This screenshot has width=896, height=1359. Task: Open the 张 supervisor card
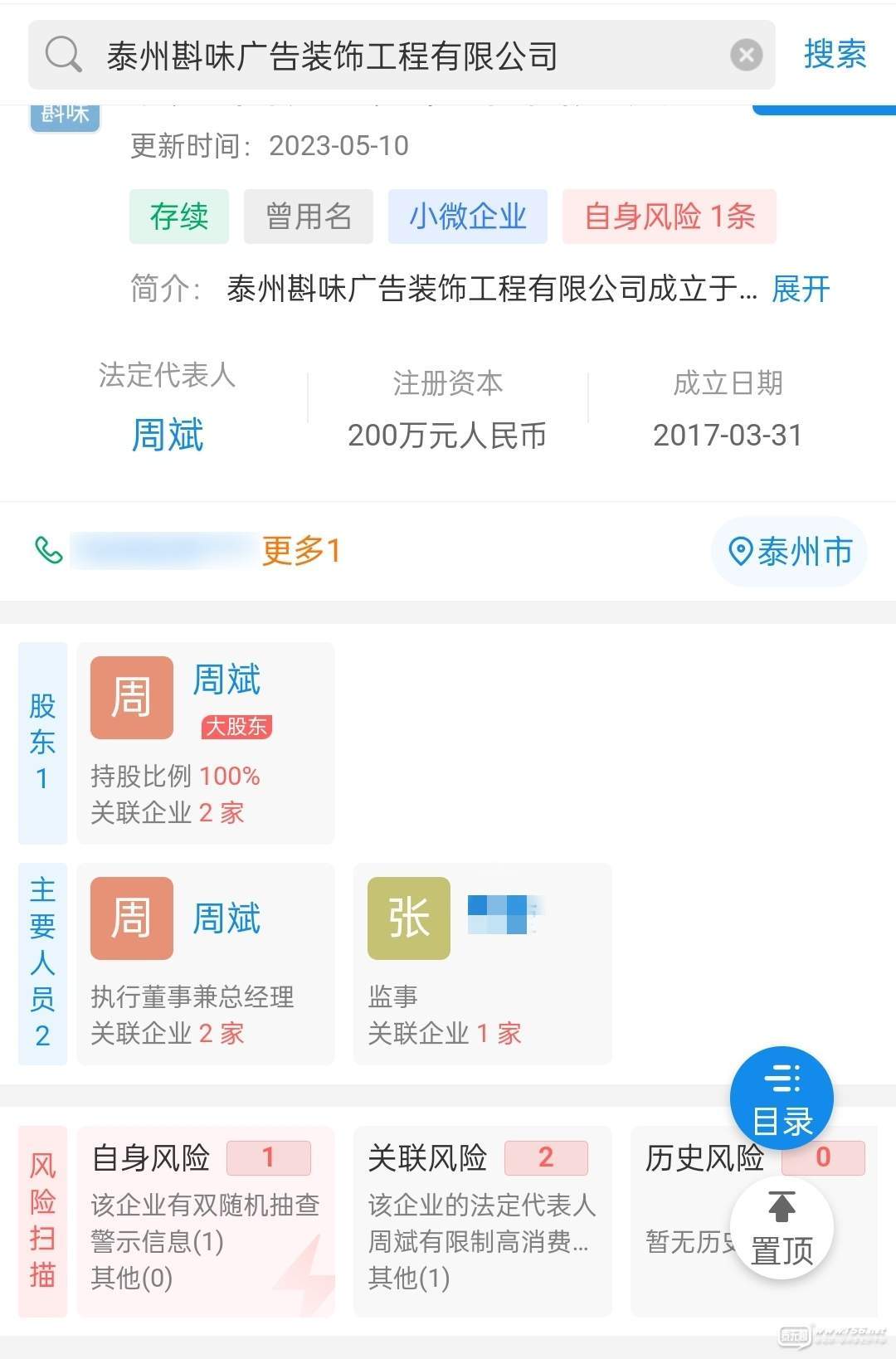(482, 964)
